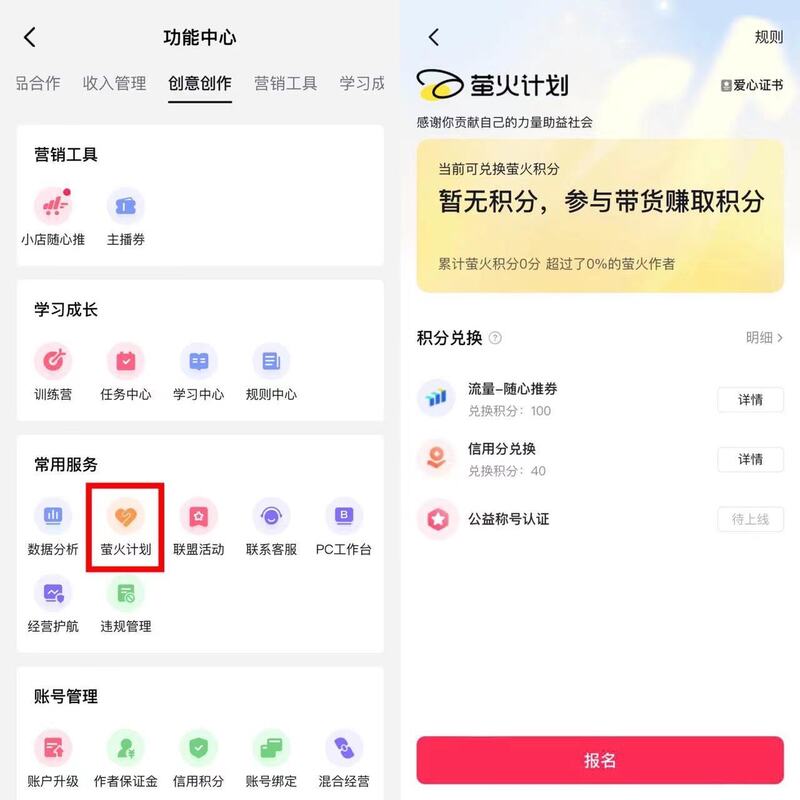
Task: Open 违规管理
Action: tap(126, 603)
